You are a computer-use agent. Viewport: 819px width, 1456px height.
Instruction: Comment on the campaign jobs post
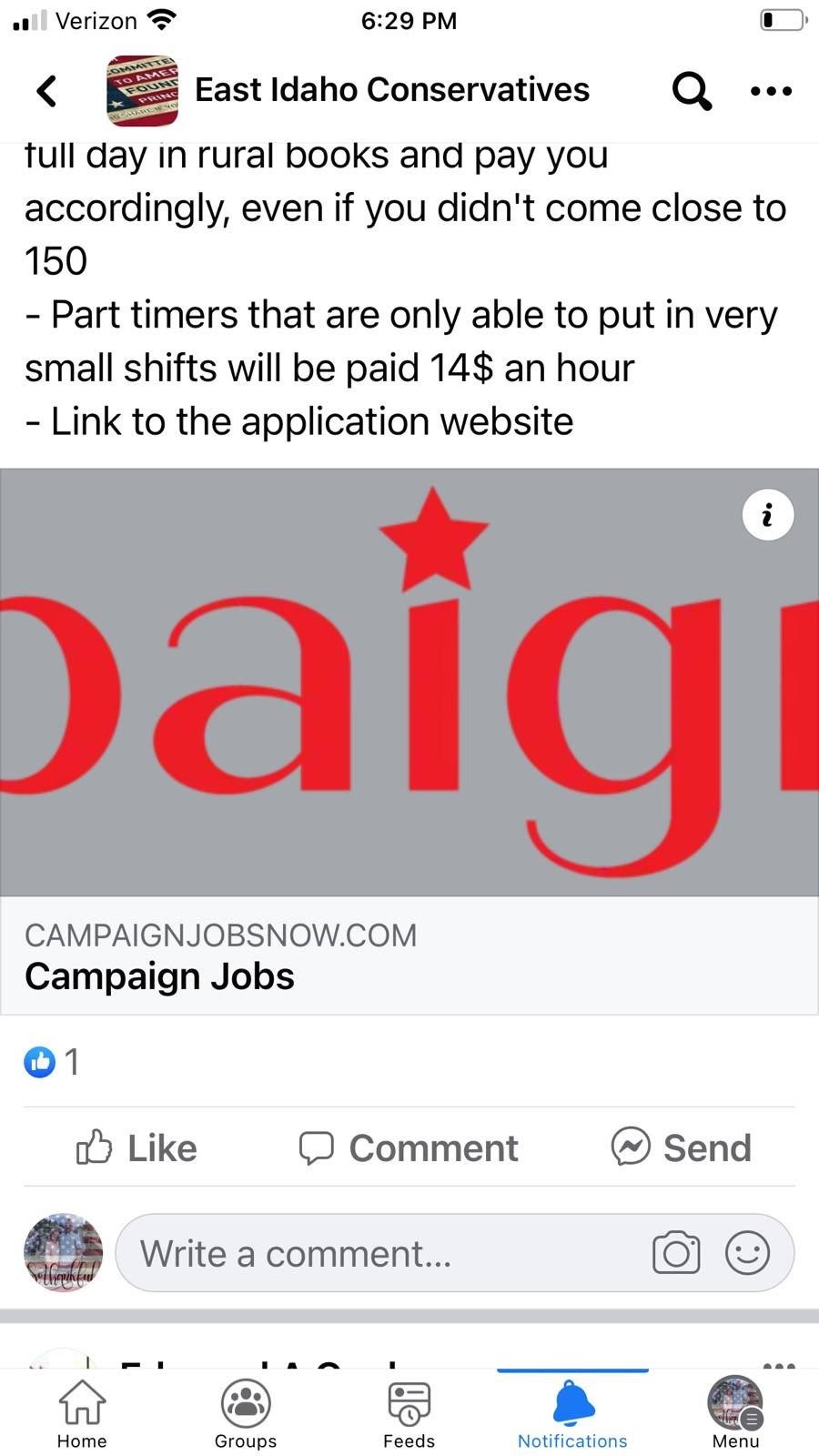click(x=409, y=1148)
